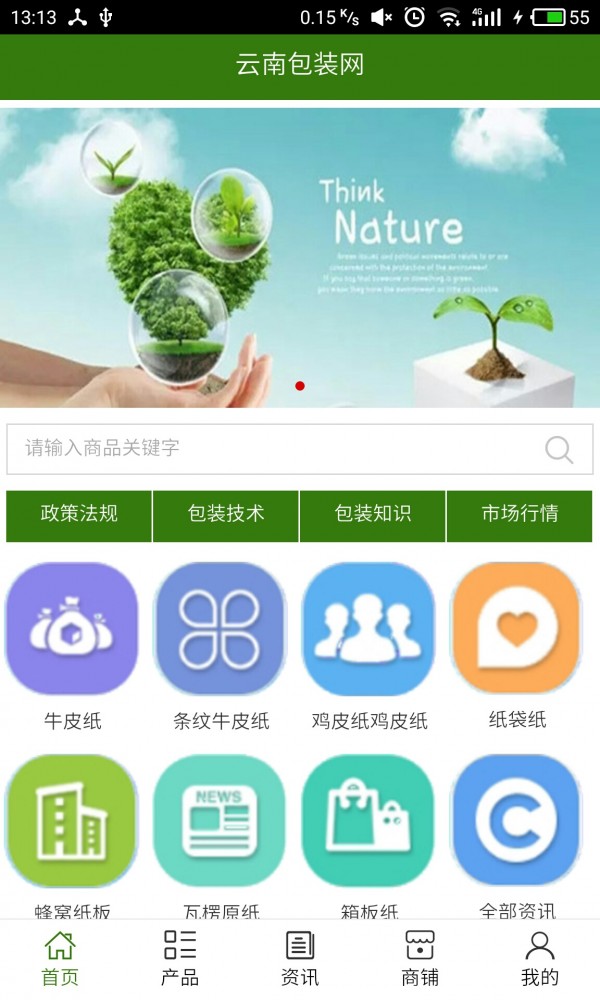Open the 政策法规 section
This screenshot has width=600, height=1000.
[79, 515]
